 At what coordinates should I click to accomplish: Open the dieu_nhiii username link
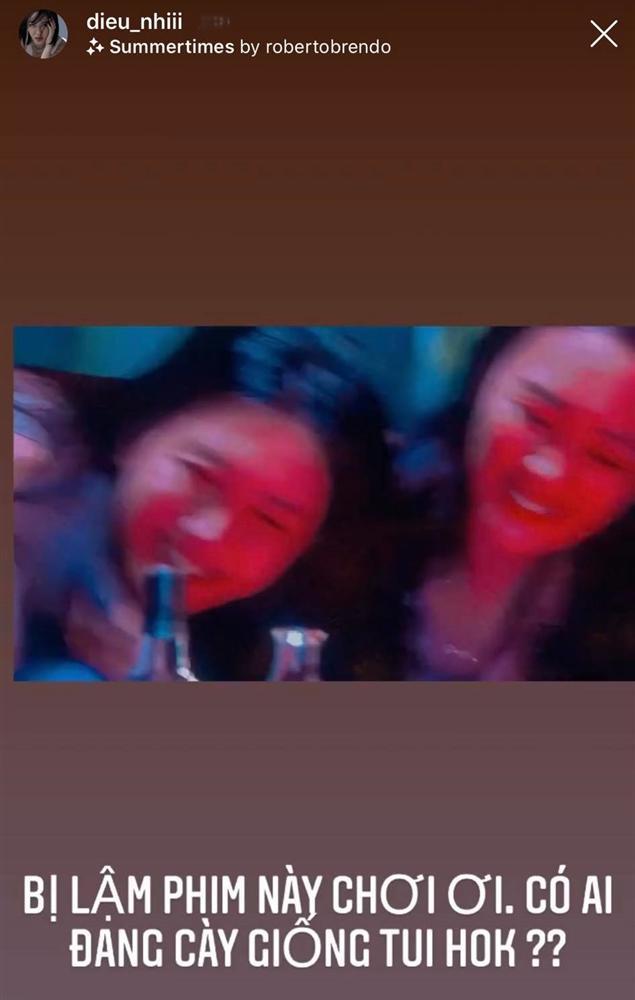pos(134,23)
